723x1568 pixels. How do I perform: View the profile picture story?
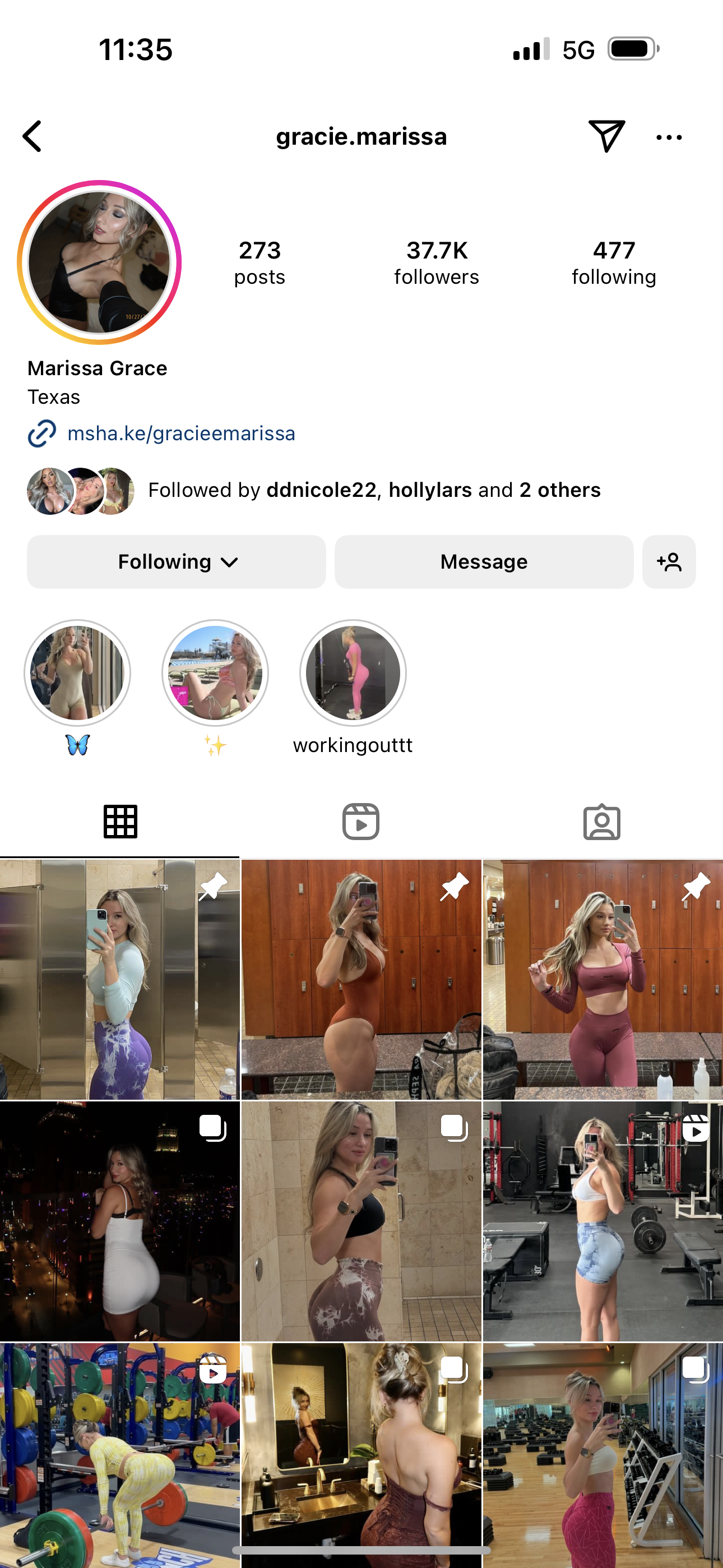99,262
